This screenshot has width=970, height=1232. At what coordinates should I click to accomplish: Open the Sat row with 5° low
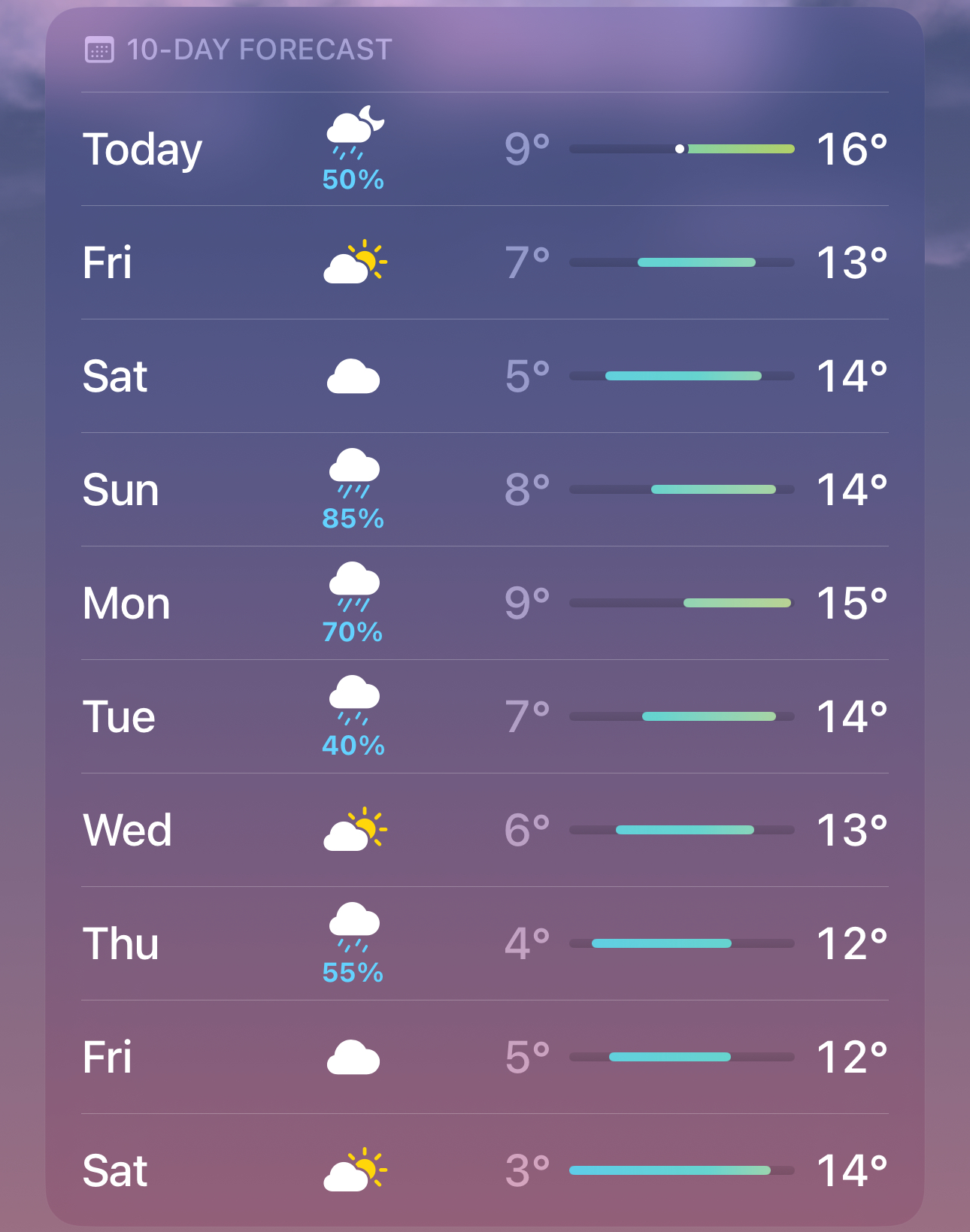[485, 376]
